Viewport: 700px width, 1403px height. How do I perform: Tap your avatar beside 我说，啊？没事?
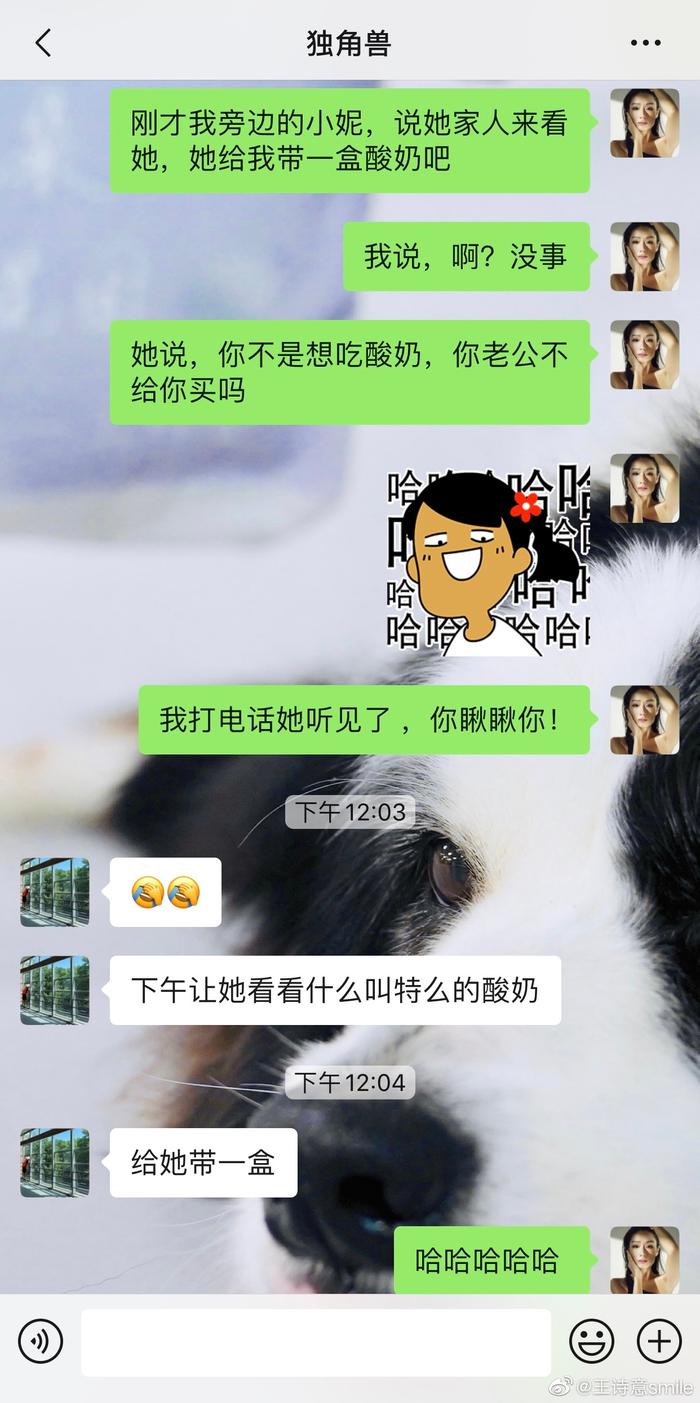tap(645, 257)
